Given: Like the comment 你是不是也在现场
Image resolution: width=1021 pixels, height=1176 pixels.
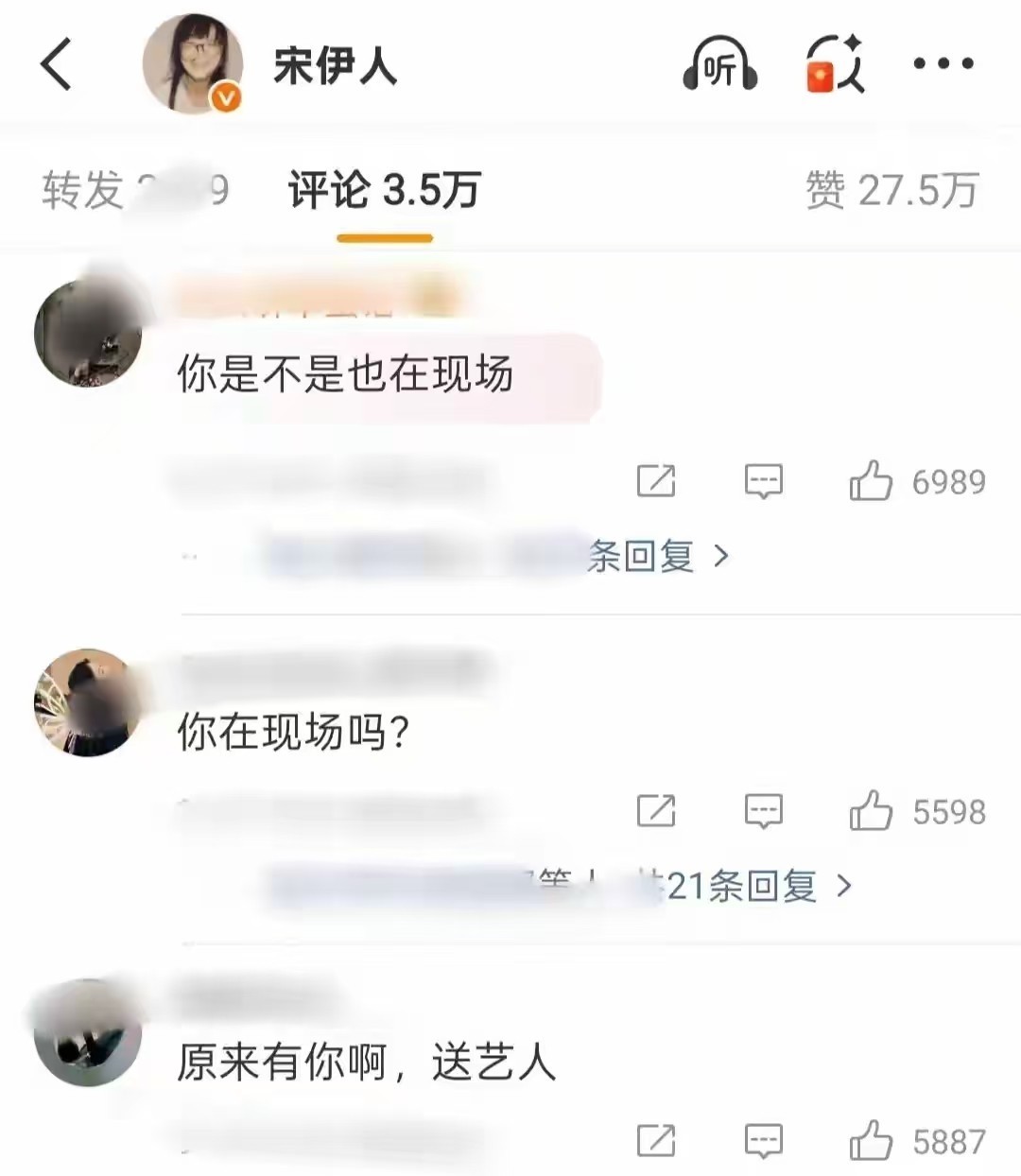Looking at the screenshot, I should (x=871, y=481).
